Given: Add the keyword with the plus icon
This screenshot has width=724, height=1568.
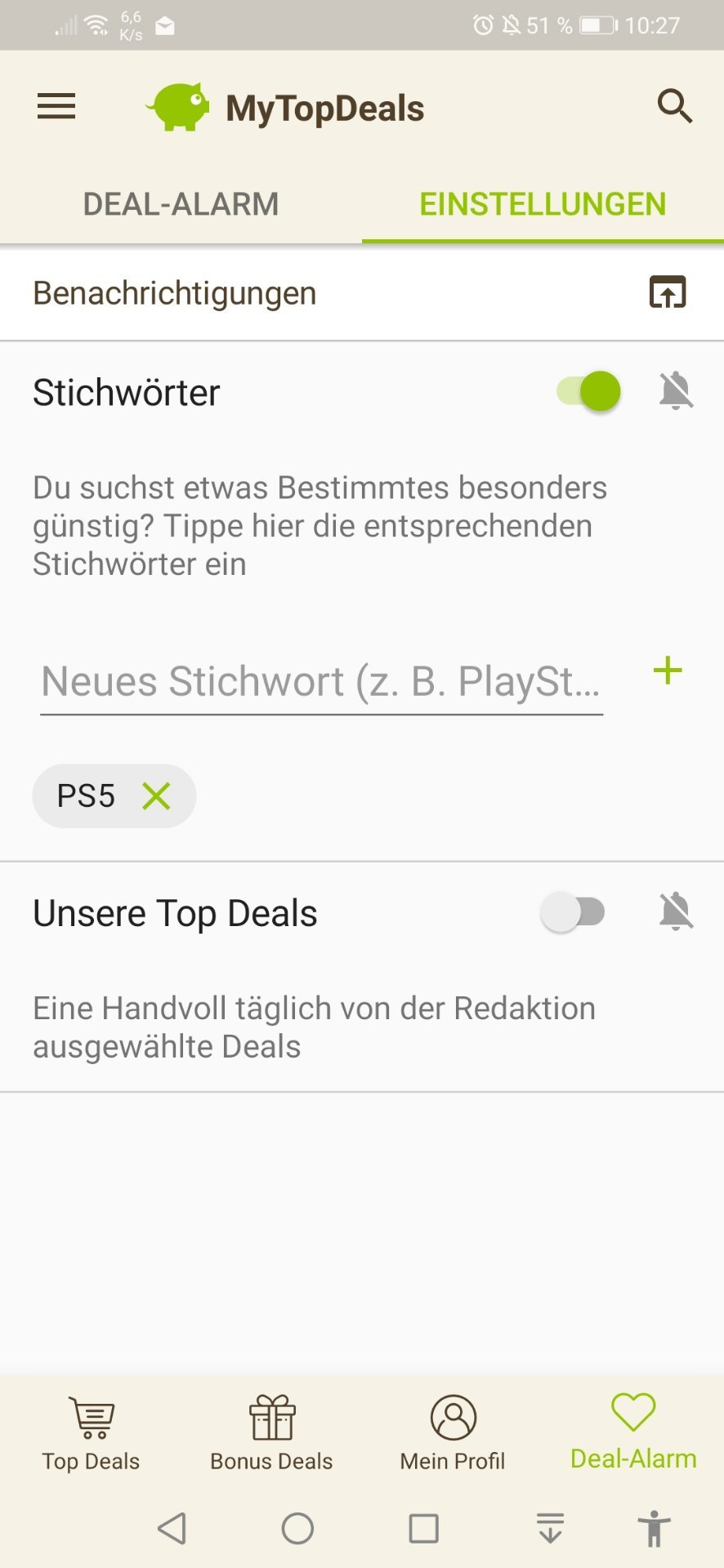Looking at the screenshot, I should [668, 671].
